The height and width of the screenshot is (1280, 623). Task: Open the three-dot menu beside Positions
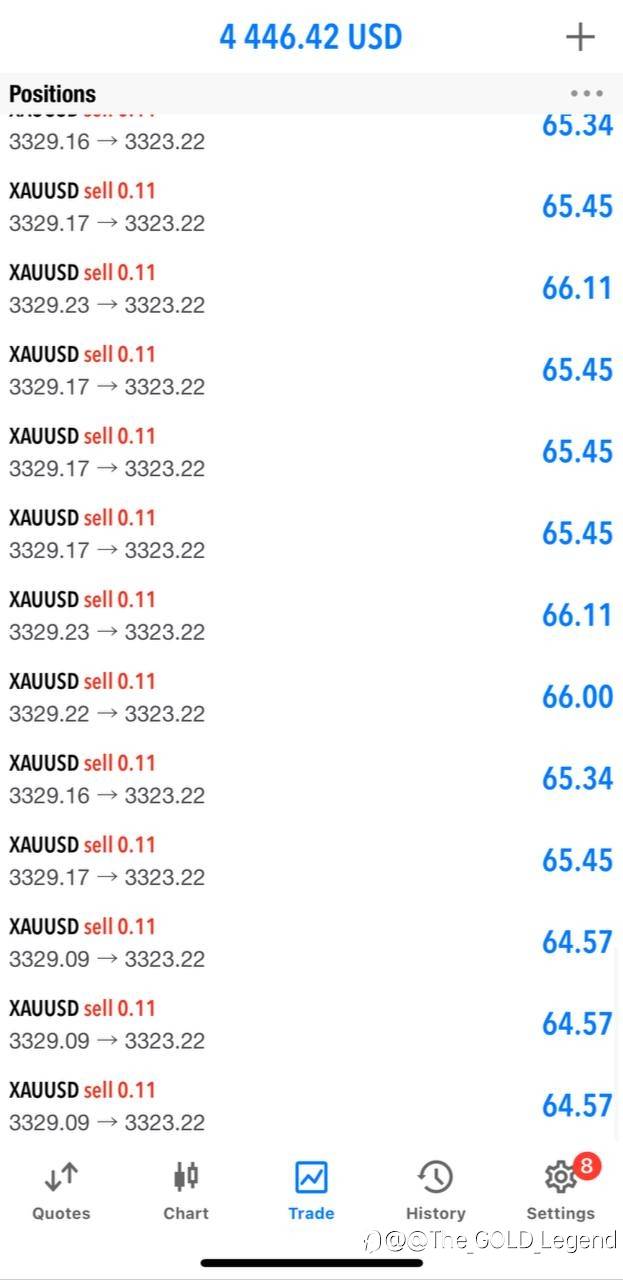click(586, 94)
